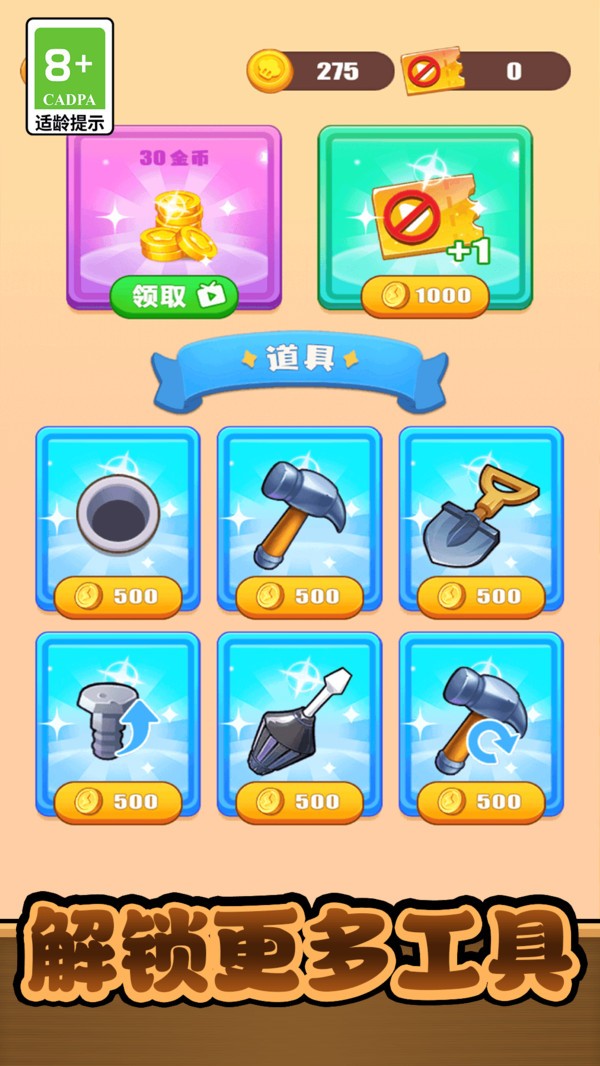
Task: Buy the screwdriver for 500 coins
Action: pos(299,801)
